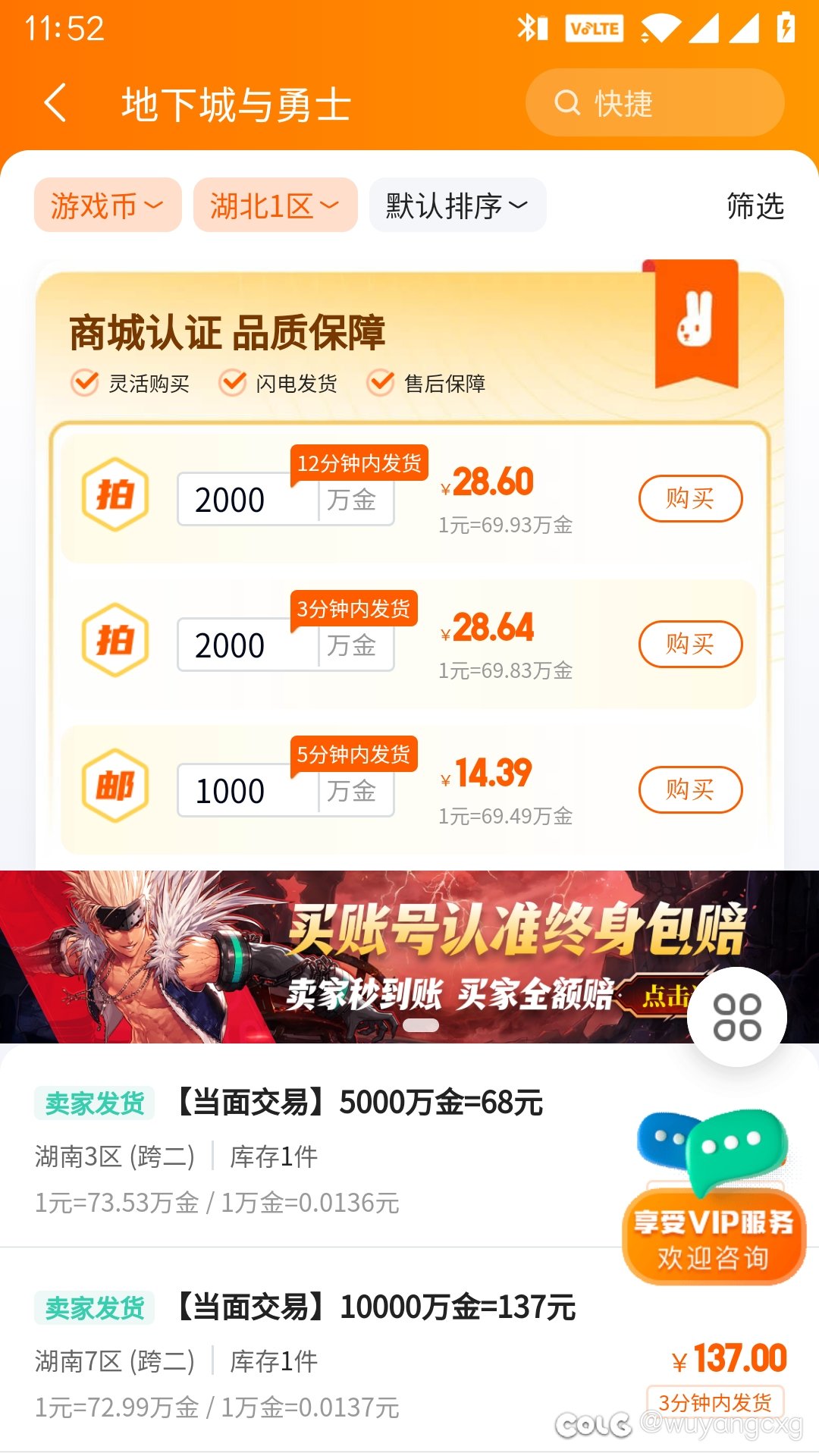Buy the 1000万金 offer priced 14.39

tap(690, 789)
